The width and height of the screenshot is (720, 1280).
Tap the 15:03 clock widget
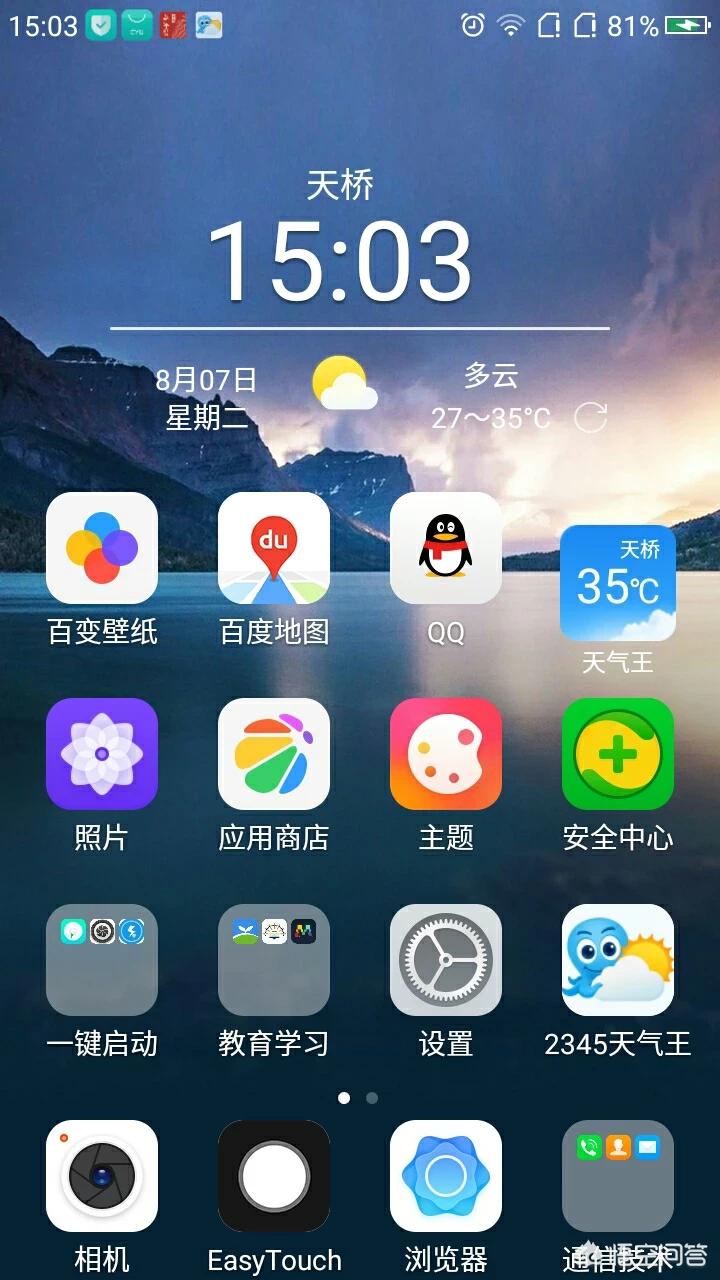coord(340,262)
